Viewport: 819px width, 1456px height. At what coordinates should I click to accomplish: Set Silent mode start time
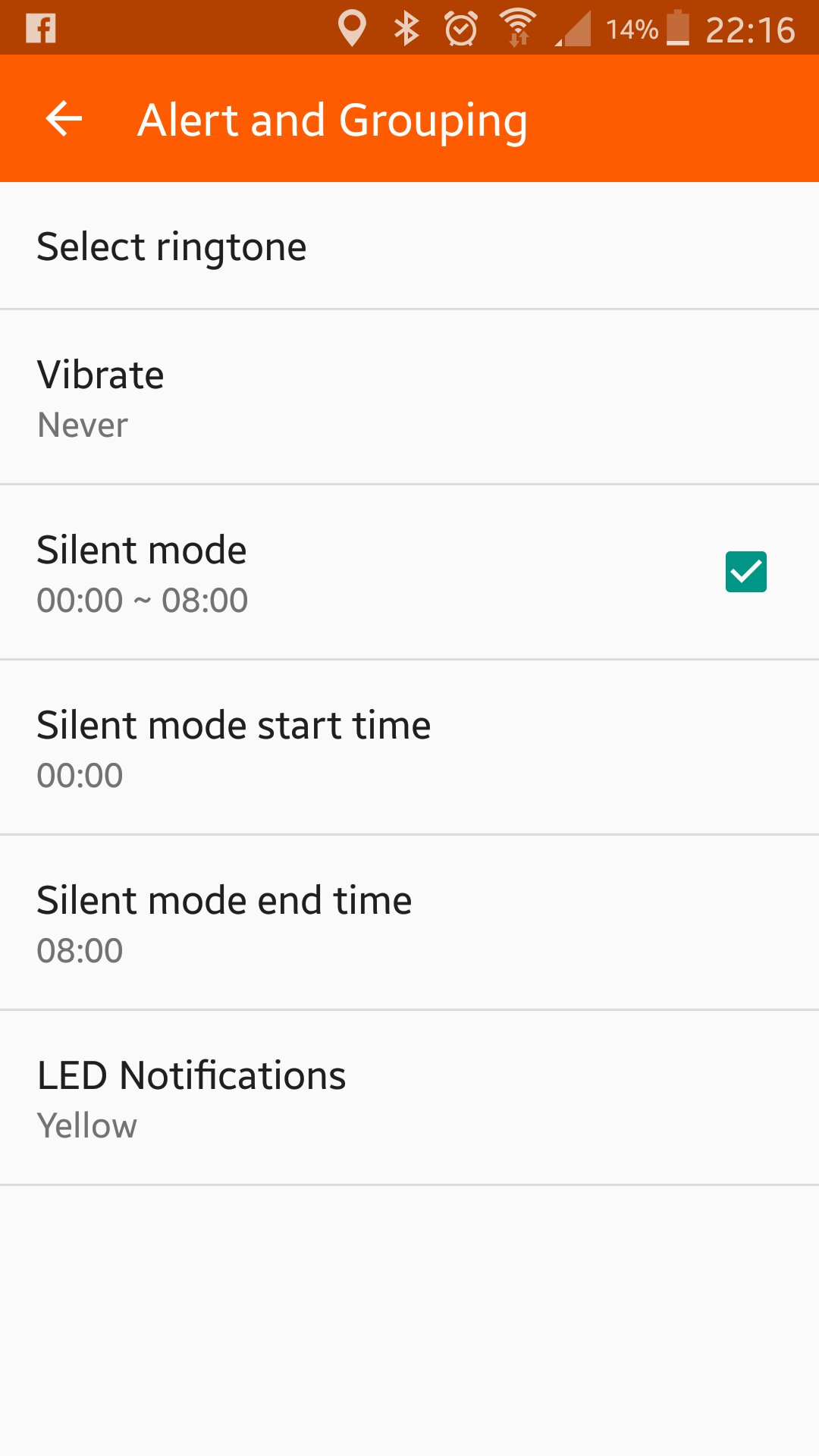(409, 748)
